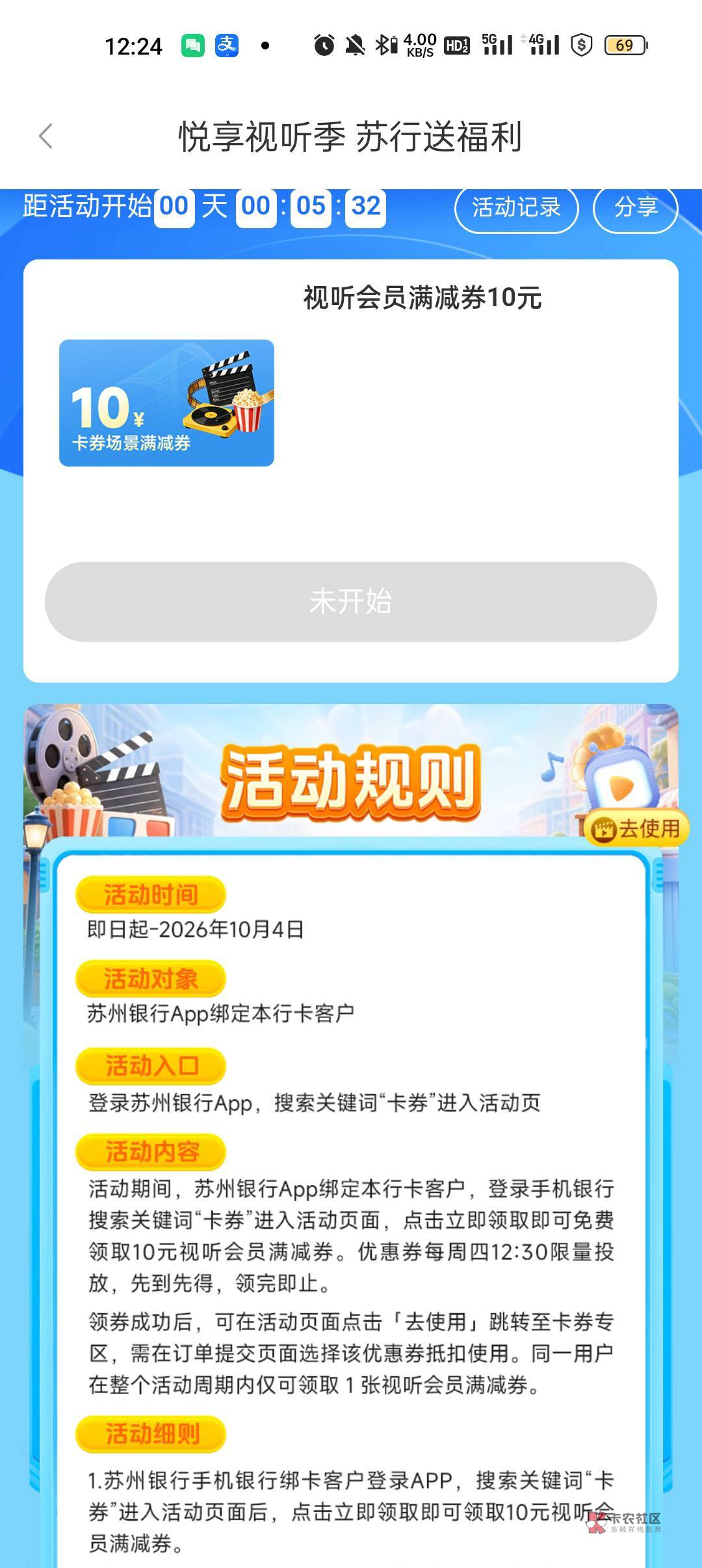The height and width of the screenshot is (1568, 702).
Task: Go back using the top-left arrow
Action: (45, 137)
